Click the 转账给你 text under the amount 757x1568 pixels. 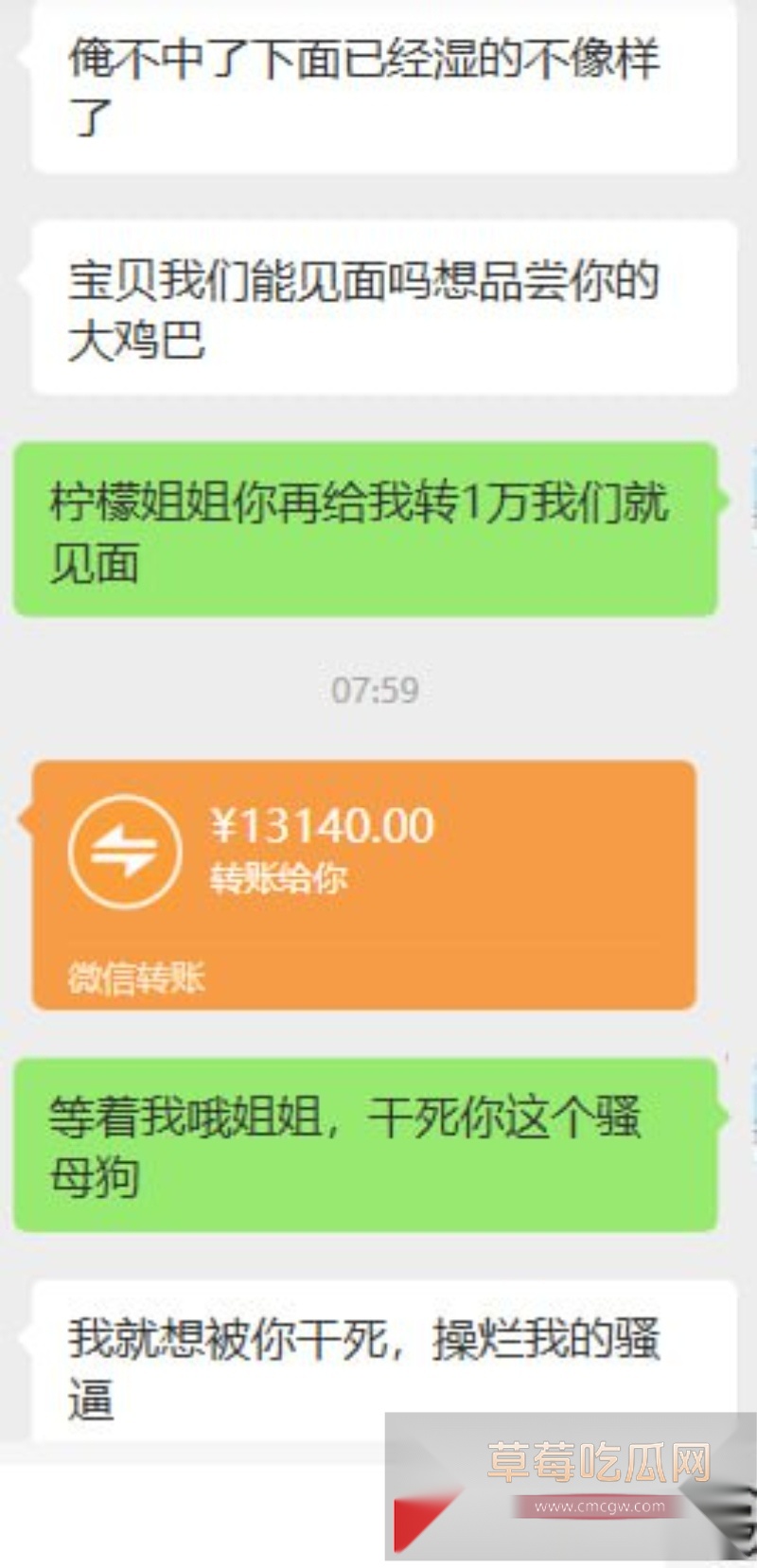pos(279,878)
